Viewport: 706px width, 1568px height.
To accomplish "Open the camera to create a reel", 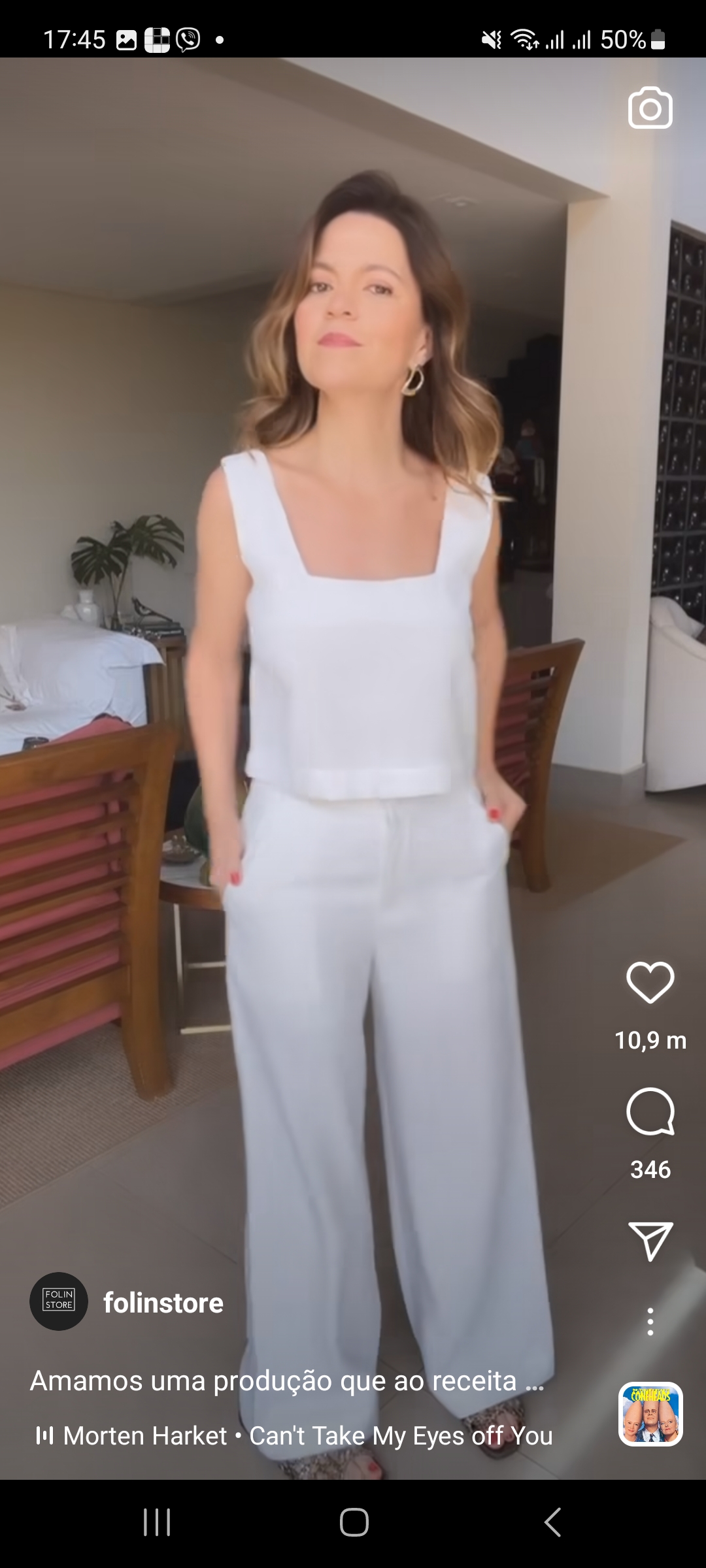I will tap(650, 108).
